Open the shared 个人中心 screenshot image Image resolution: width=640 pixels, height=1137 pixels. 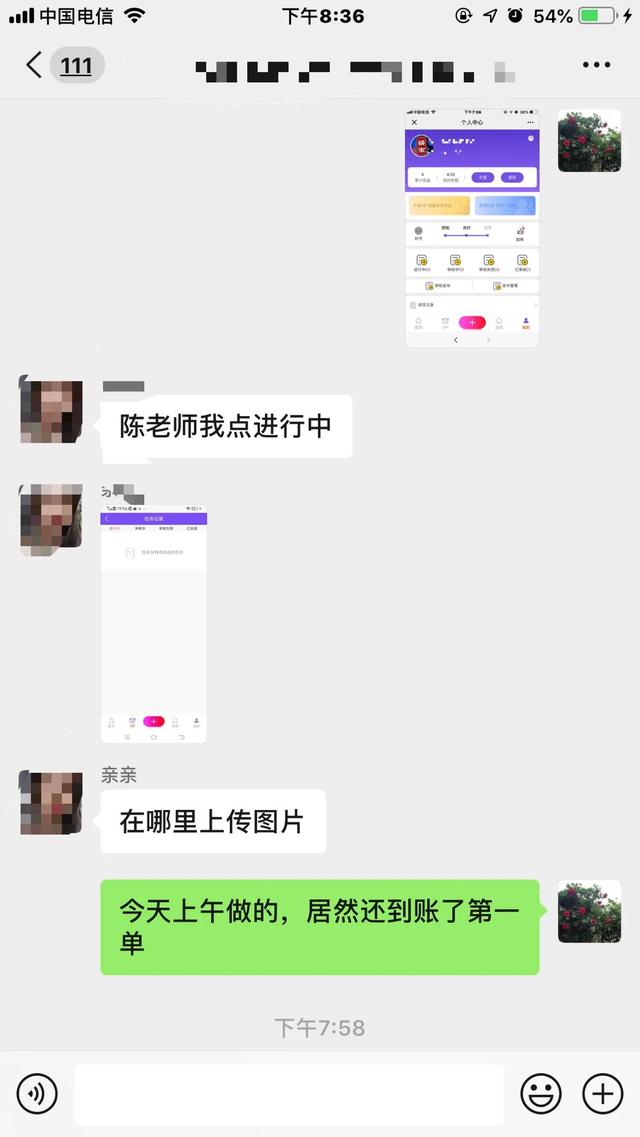pyautogui.click(x=471, y=228)
